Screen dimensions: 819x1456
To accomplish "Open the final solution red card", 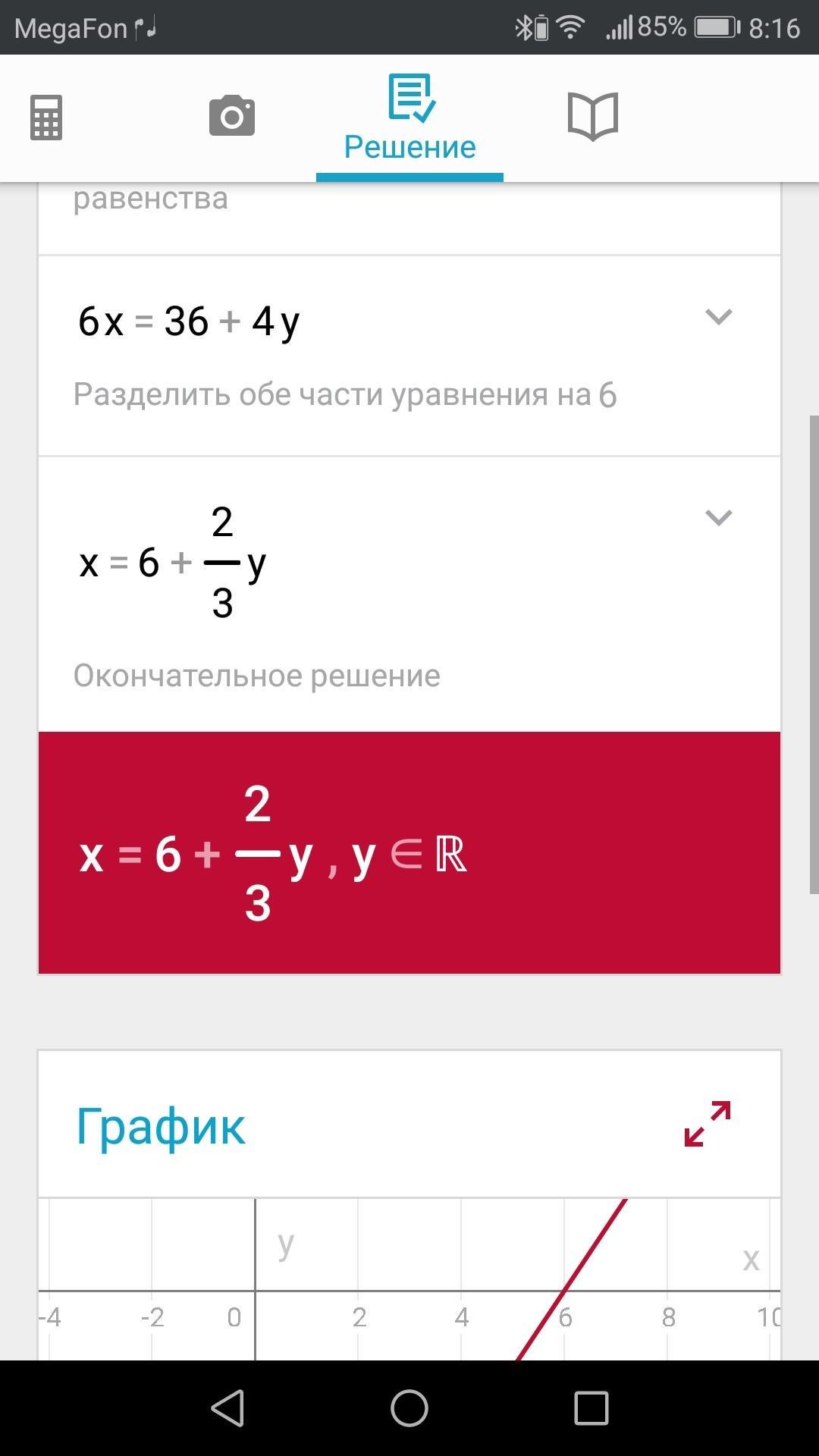I will point(409,852).
